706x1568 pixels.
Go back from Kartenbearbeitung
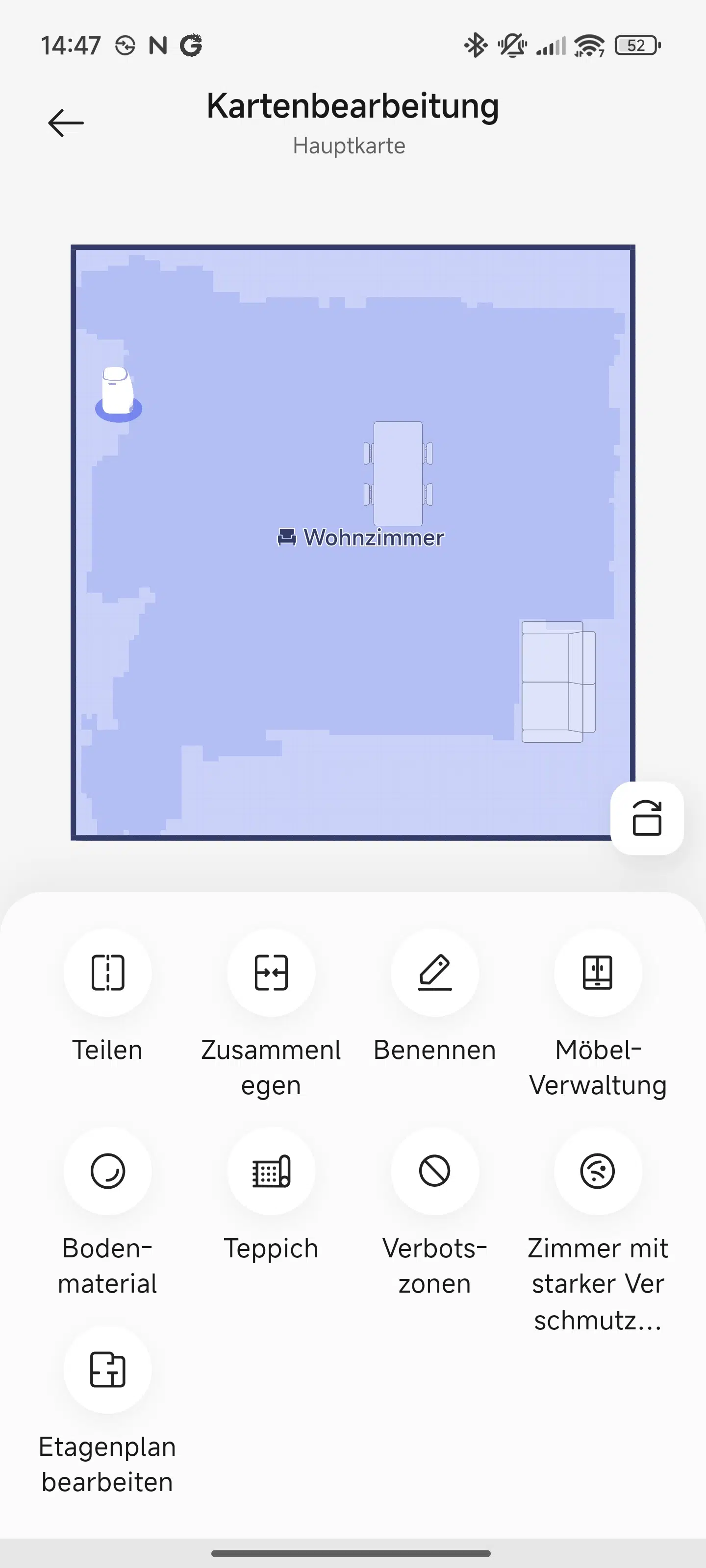pos(66,123)
